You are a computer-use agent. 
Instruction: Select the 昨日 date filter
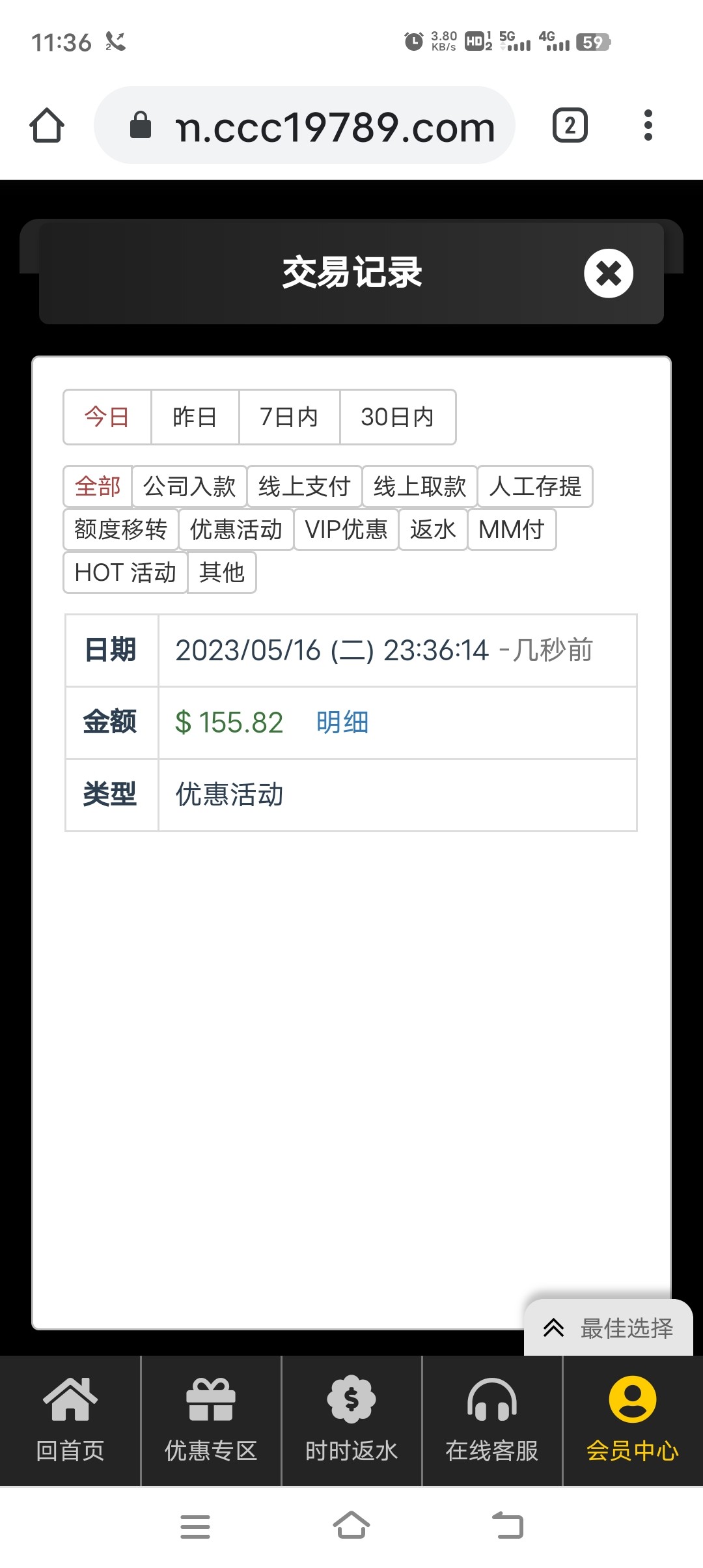coord(195,417)
